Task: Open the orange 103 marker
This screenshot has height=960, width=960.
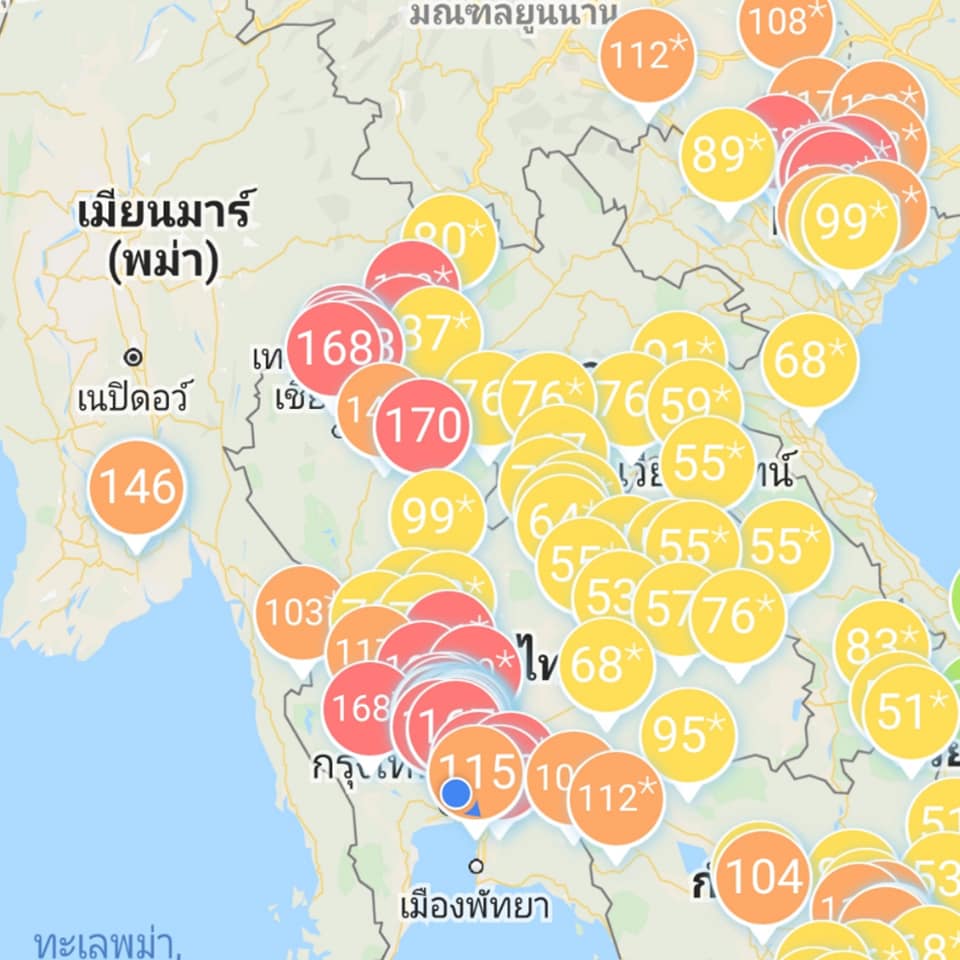Action: (296, 612)
